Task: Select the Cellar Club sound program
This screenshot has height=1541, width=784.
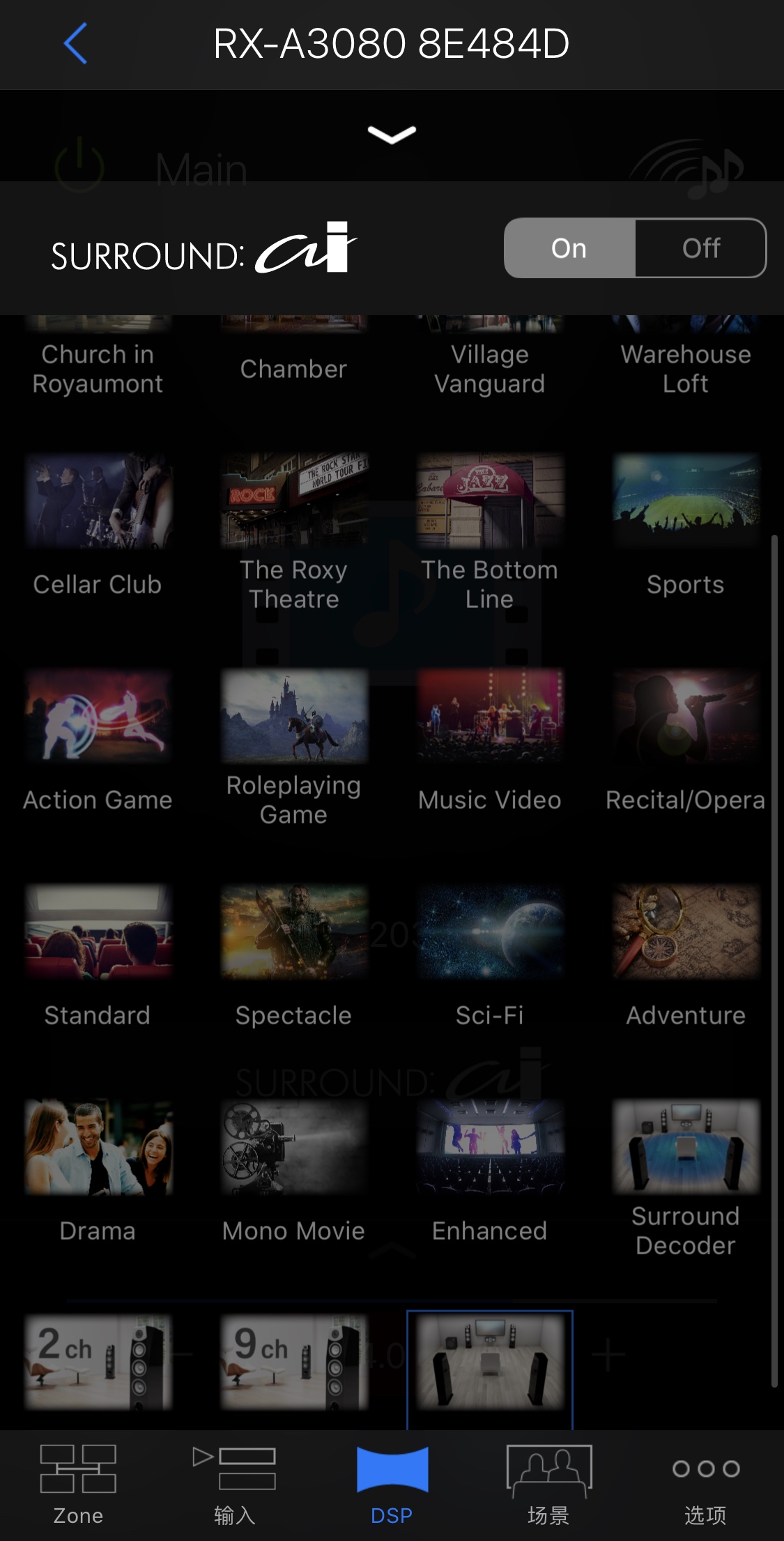Action: 98,524
